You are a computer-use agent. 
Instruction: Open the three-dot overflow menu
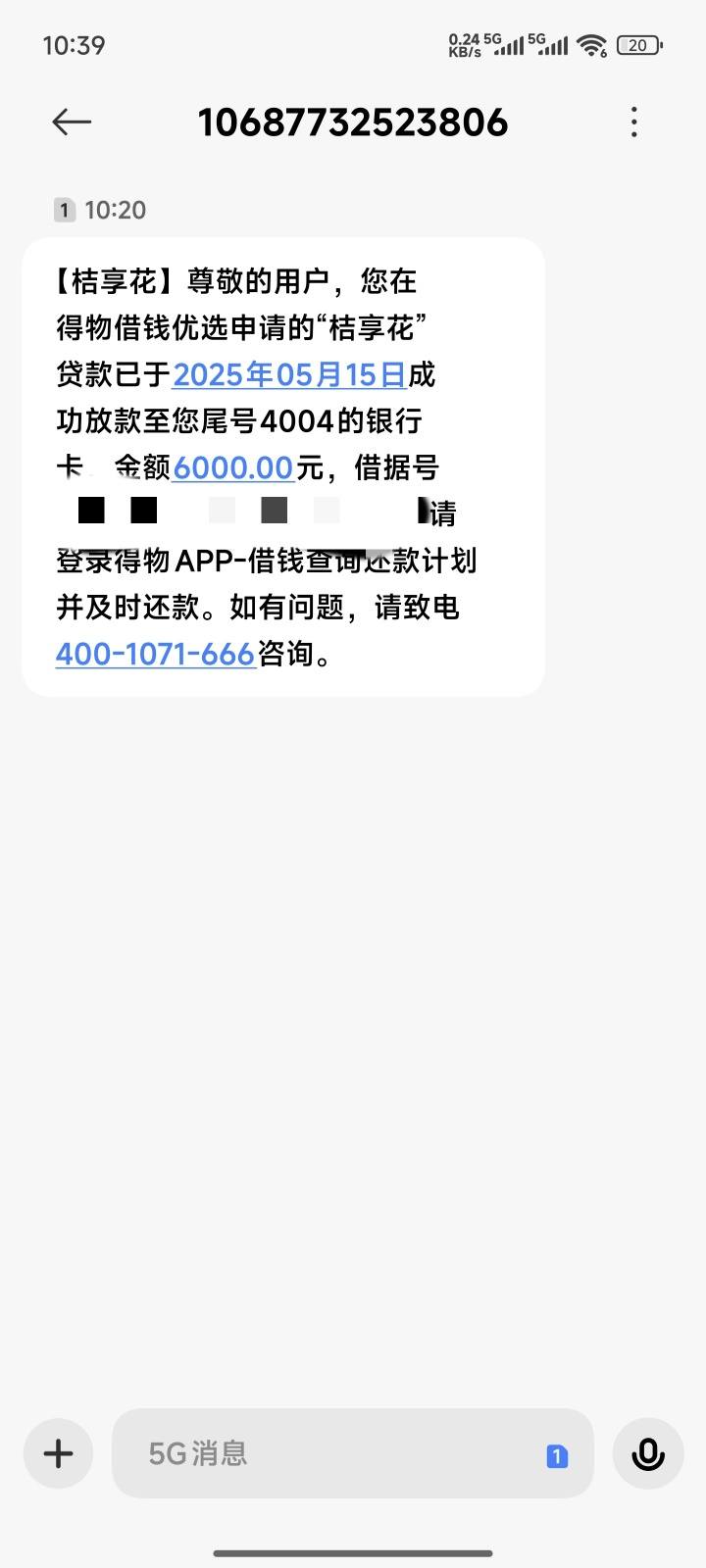(634, 122)
